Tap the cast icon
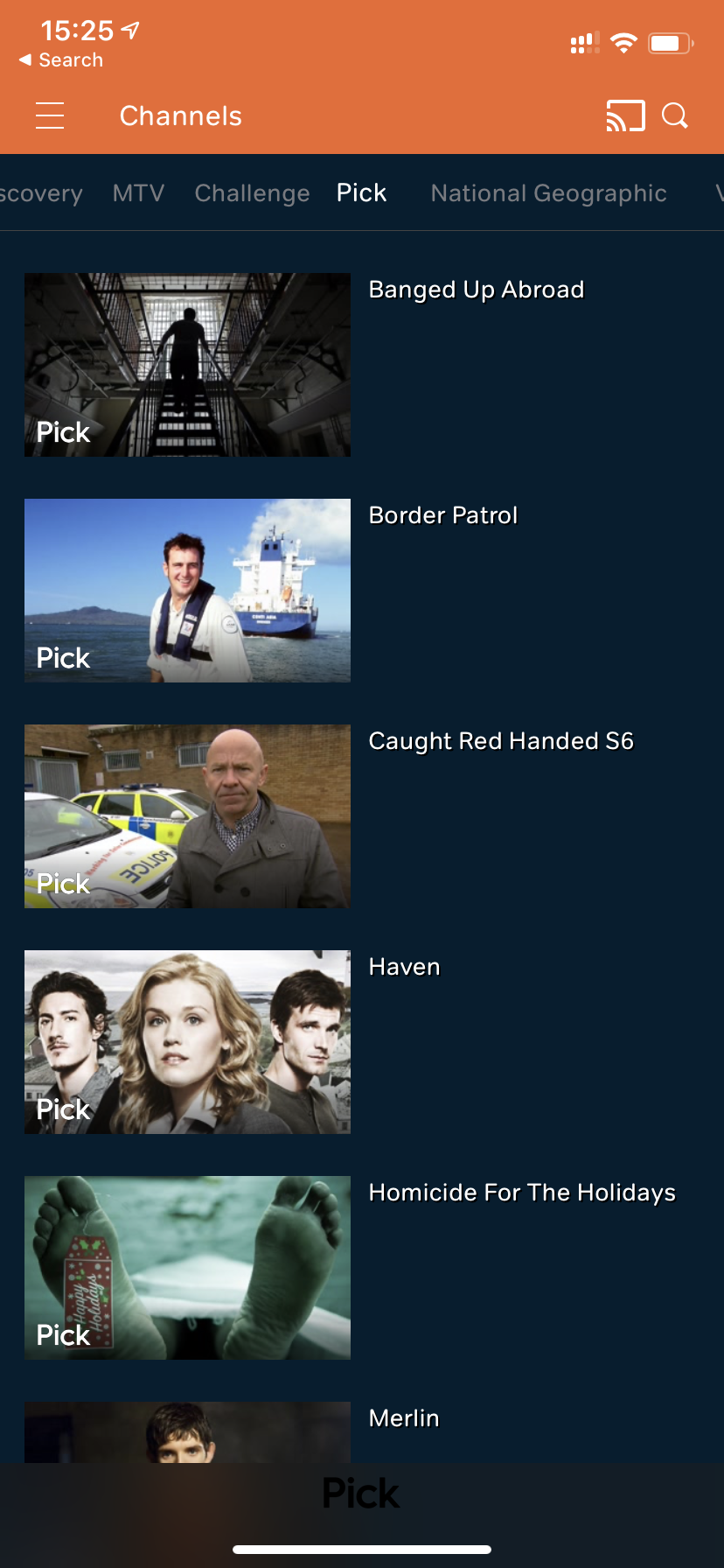The height and width of the screenshot is (1568, 724). (625, 115)
